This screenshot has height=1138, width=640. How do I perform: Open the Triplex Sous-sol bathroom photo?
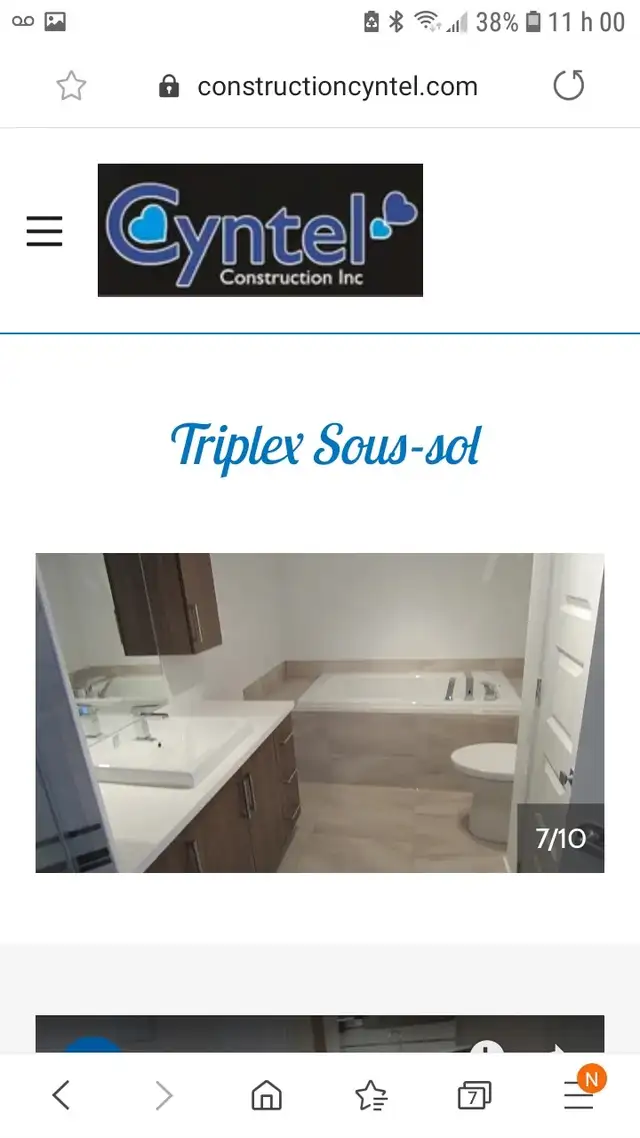[x=320, y=713]
